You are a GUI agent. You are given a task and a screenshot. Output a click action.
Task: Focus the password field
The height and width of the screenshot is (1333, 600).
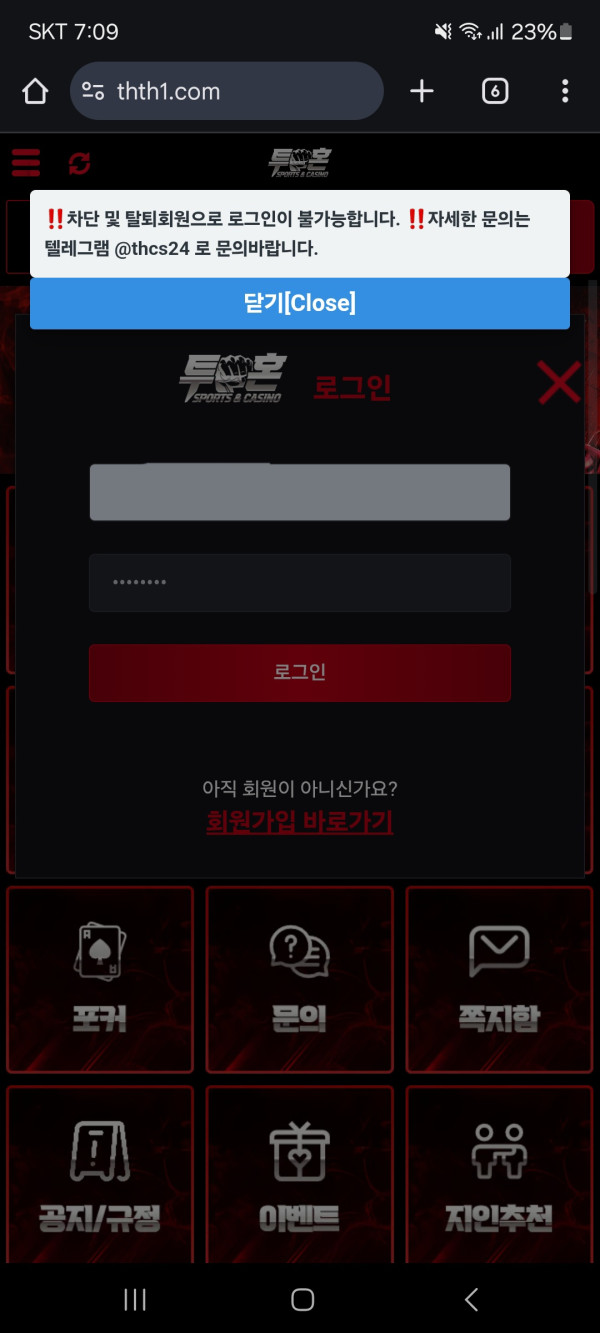[x=299, y=582]
